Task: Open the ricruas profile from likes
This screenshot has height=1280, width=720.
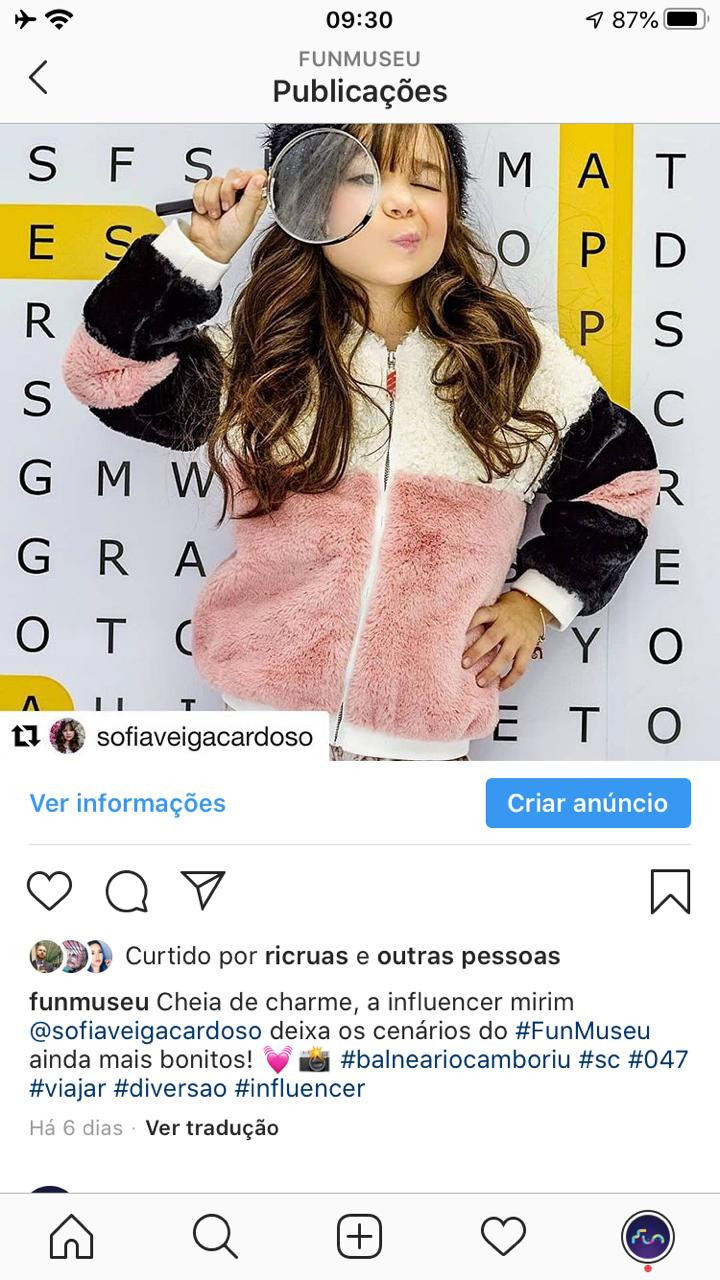Action: 306,956
